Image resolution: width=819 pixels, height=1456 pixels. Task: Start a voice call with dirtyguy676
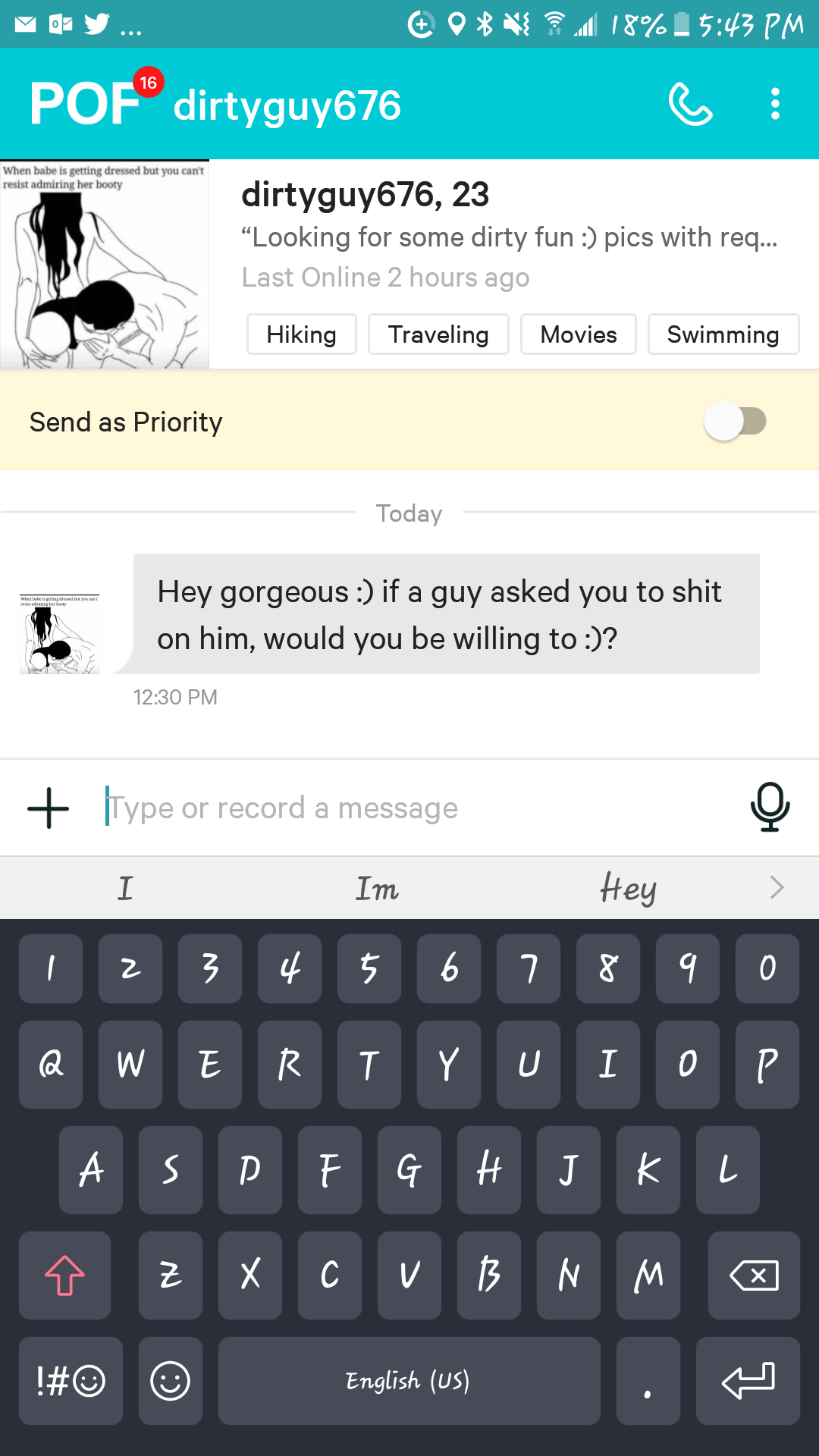[x=690, y=104]
